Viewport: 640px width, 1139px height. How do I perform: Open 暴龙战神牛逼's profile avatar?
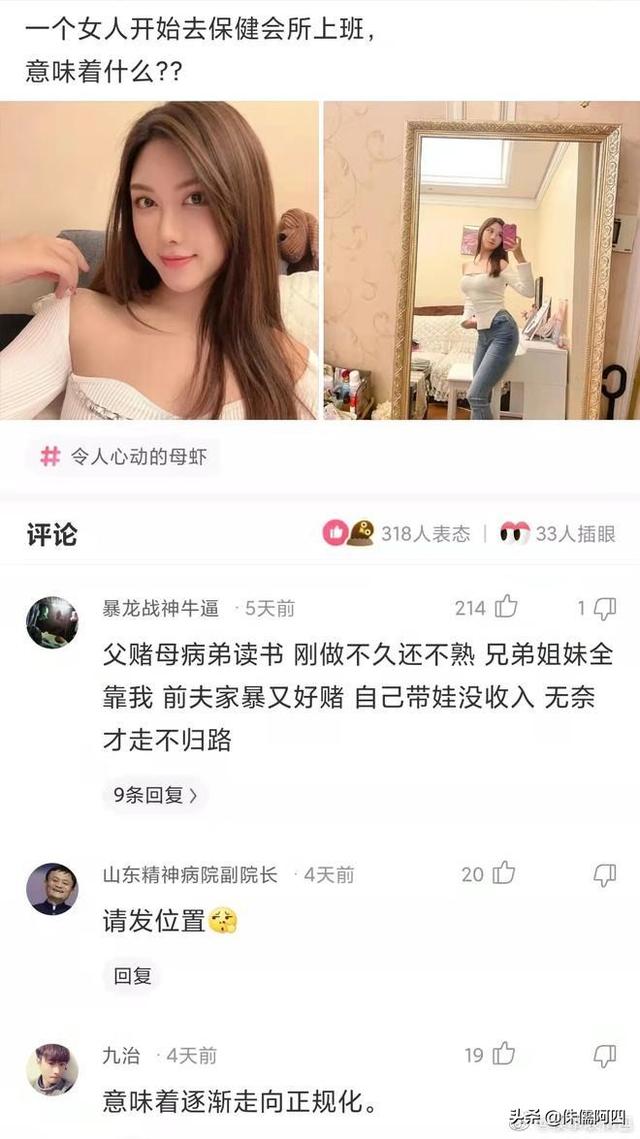click(x=52, y=623)
